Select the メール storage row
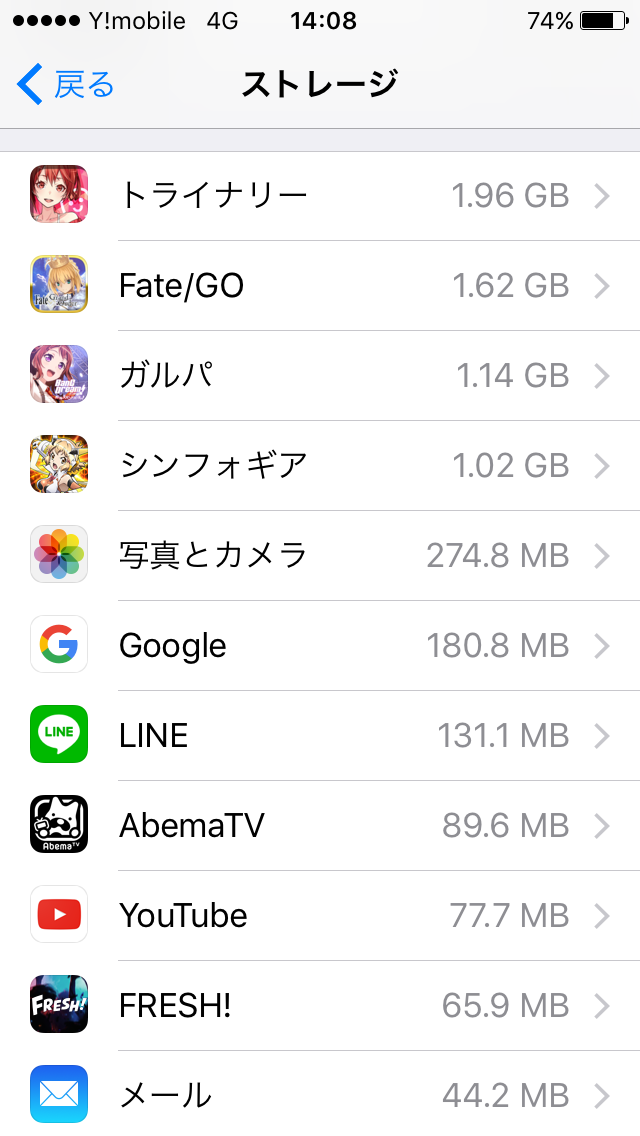This screenshot has height=1136, width=640. click(x=320, y=1095)
